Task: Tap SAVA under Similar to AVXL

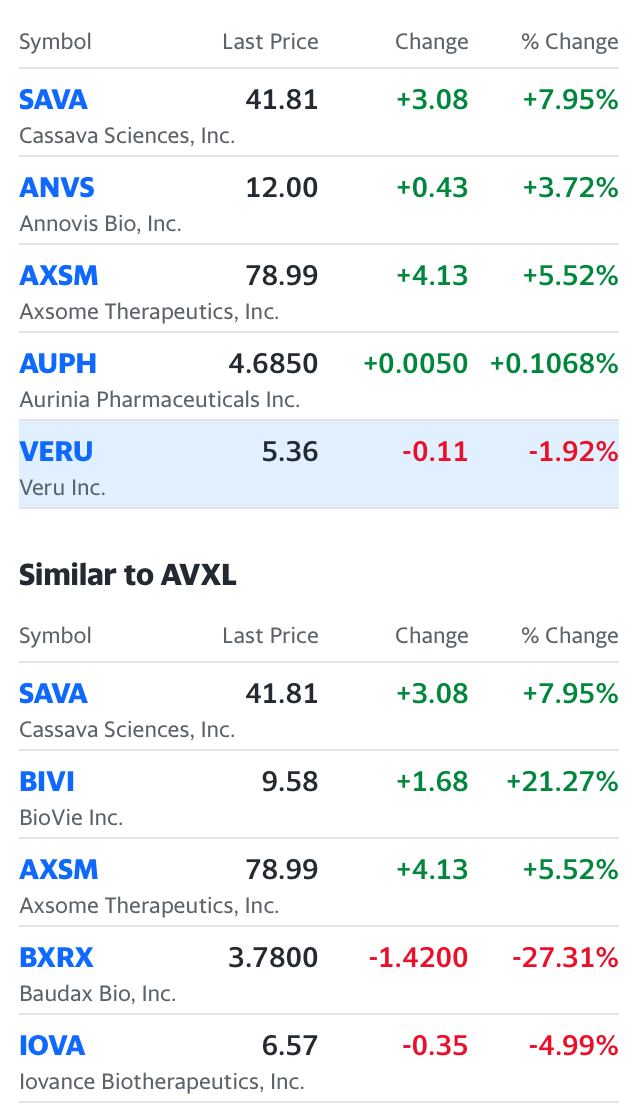Action: [53, 693]
